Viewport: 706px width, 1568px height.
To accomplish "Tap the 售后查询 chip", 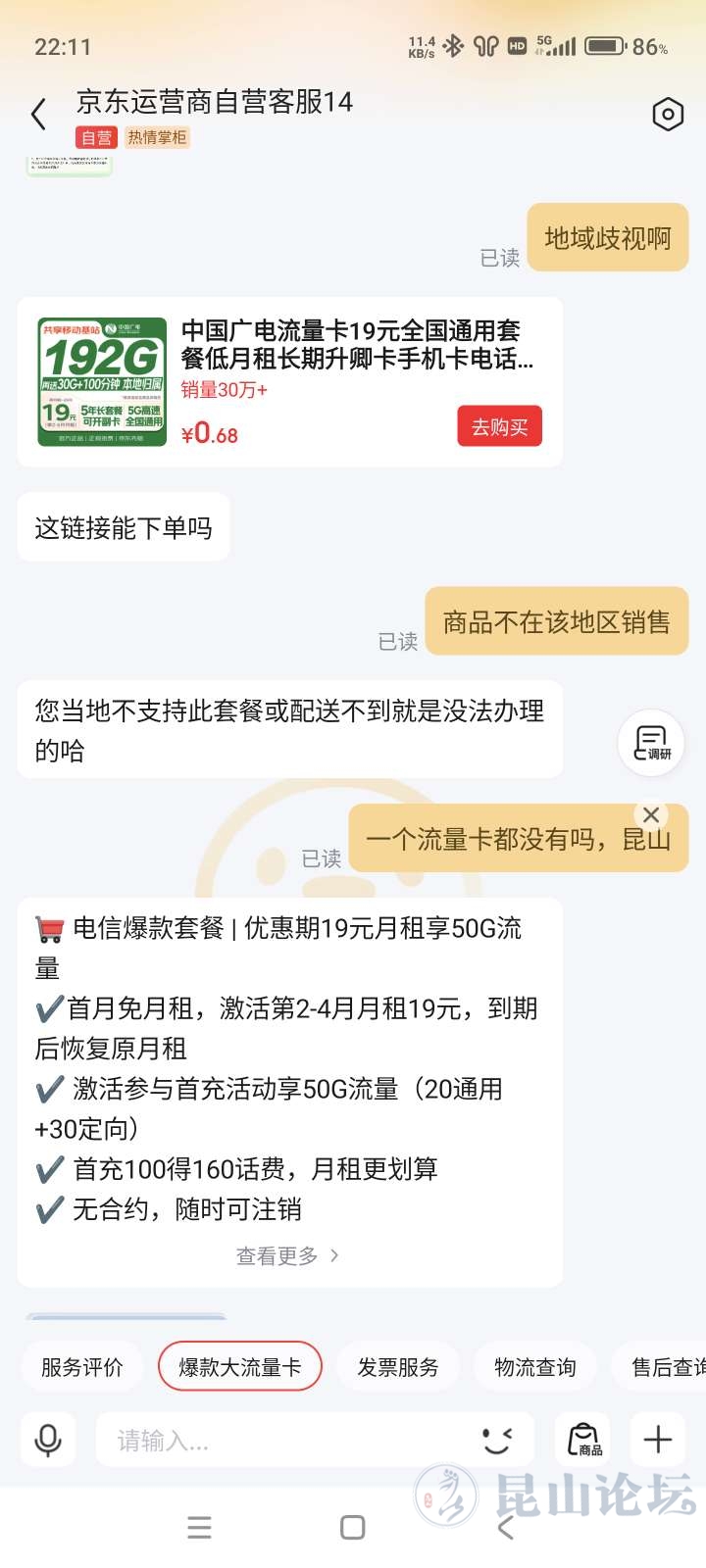I will click(667, 1367).
